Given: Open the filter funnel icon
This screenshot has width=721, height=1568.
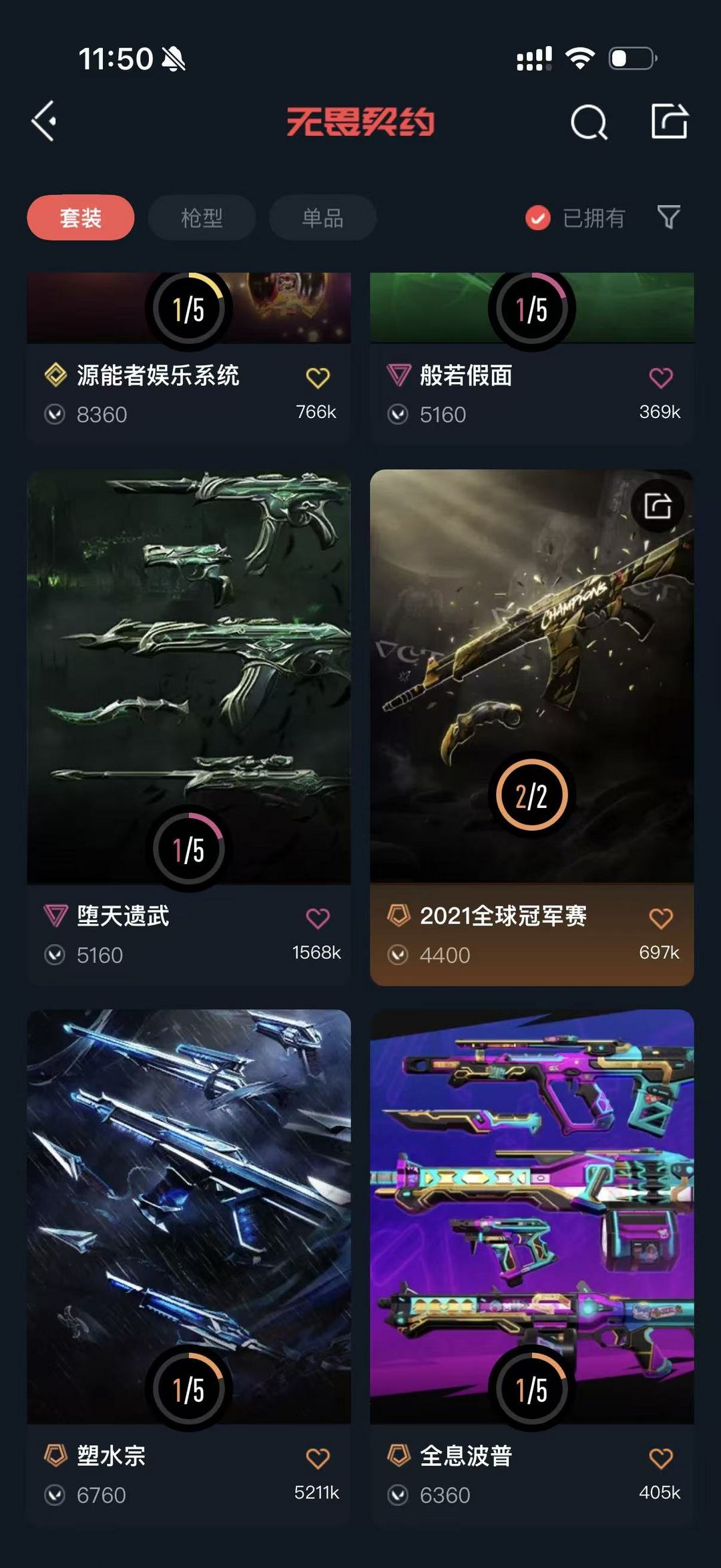Looking at the screenshot, I should 668,217.
